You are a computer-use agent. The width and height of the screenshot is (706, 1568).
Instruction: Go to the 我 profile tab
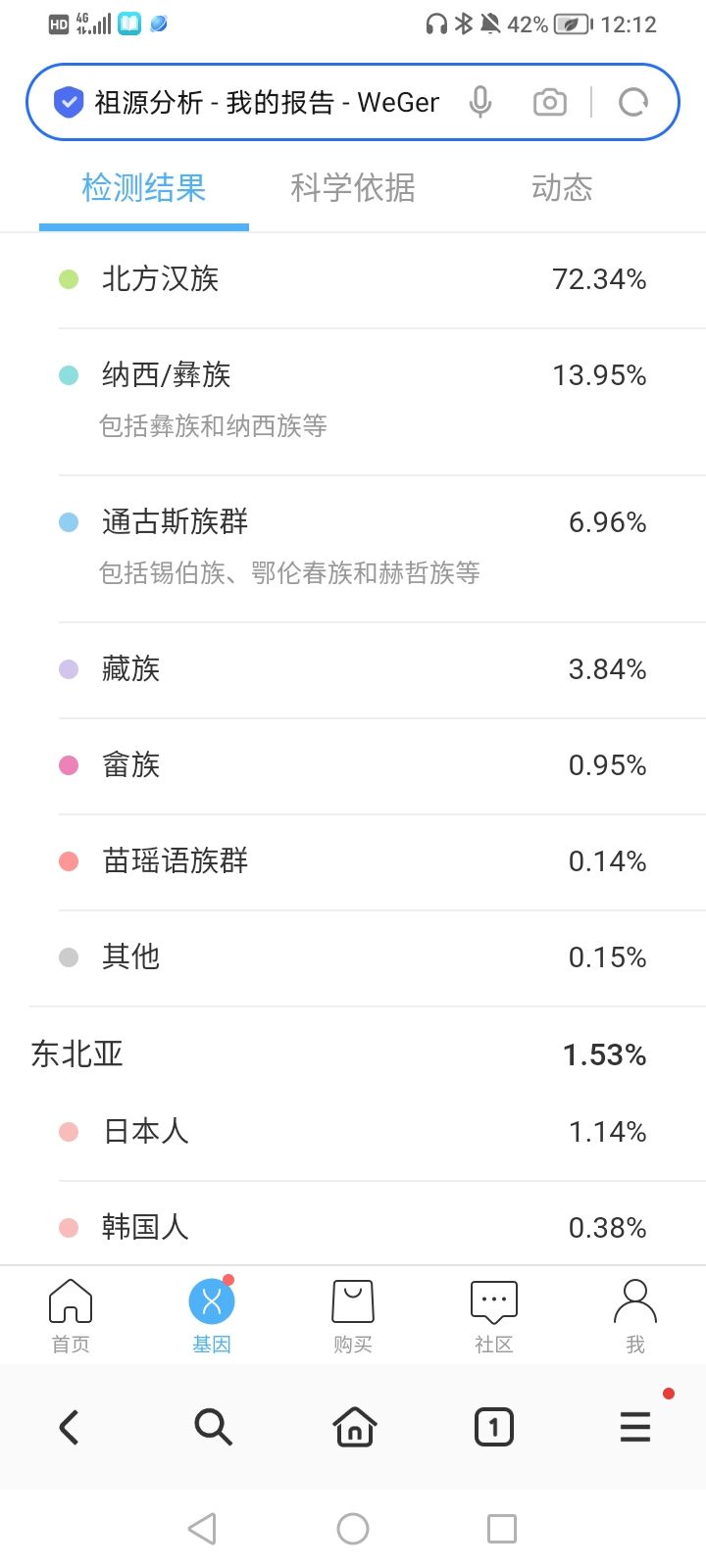point(635,1316)
